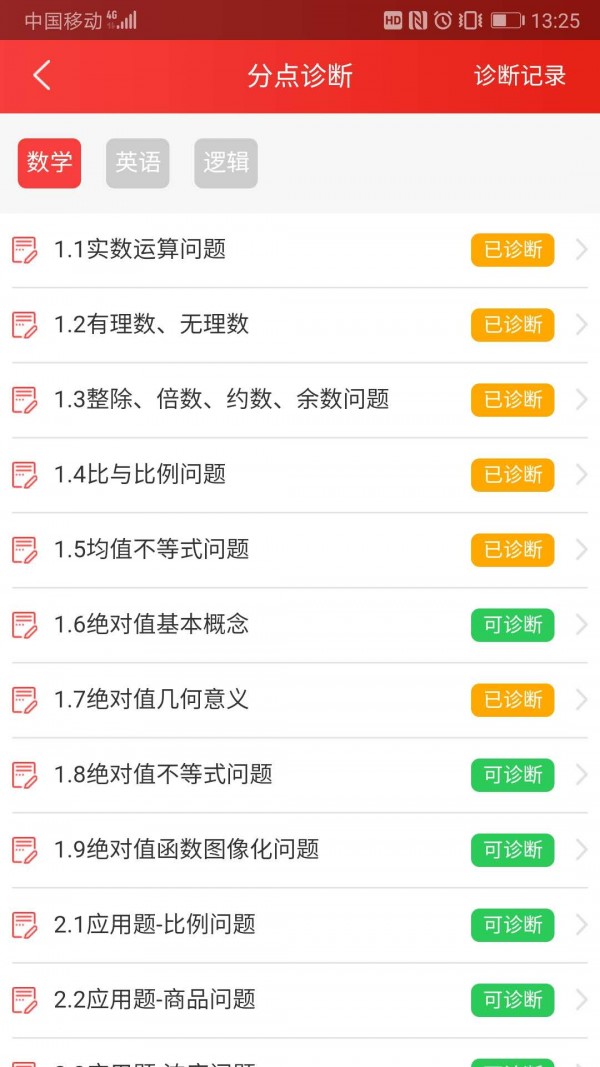The width and height of the screenshot is (600, 1067).
Task: Select the 数学 subject tab
Action: pos(49,163)
